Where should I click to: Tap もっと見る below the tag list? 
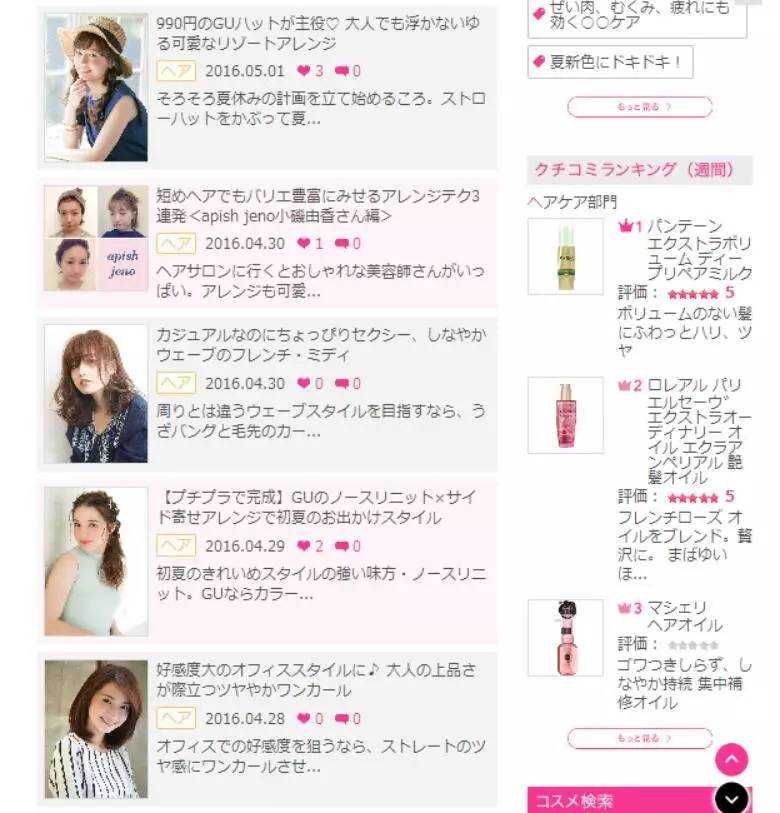[639, 107]
